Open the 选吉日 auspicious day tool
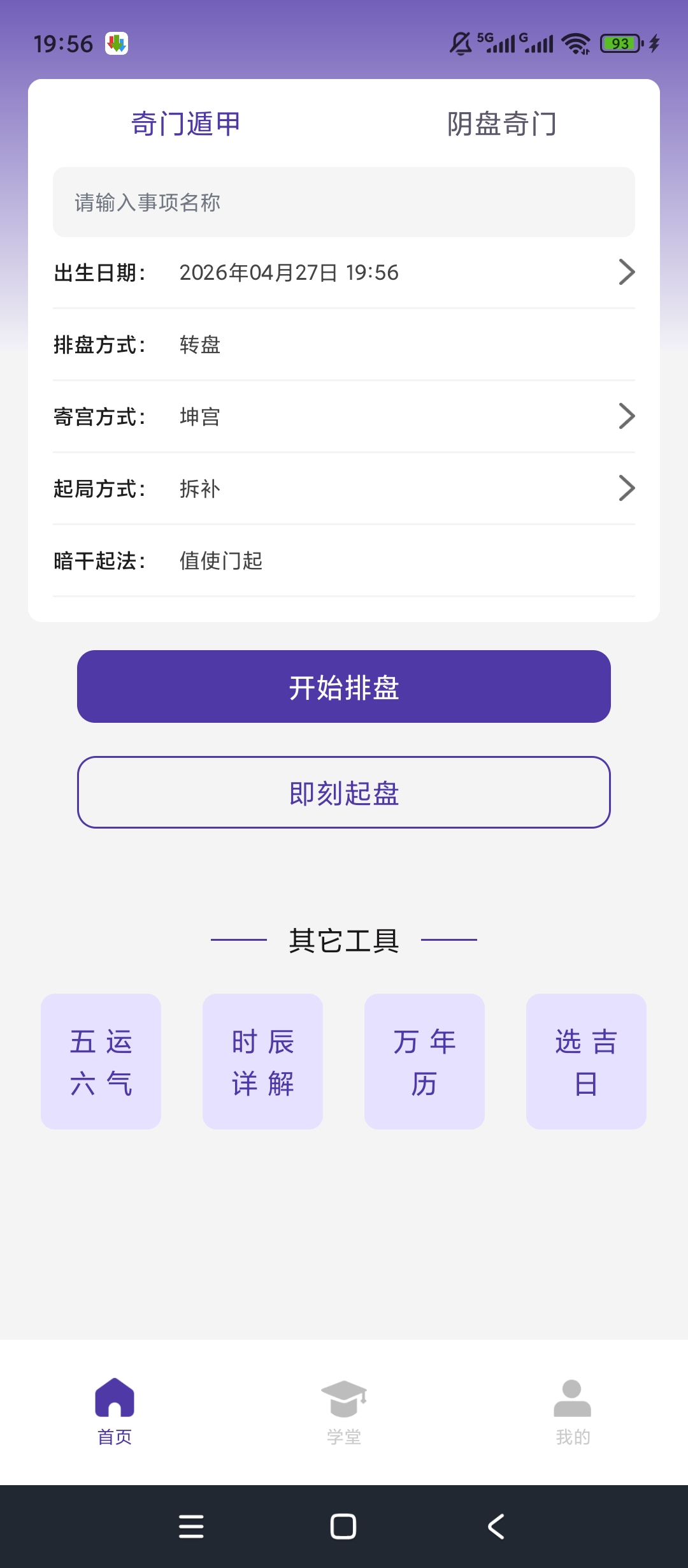 pyautogui.click(x=586, y=1063)
